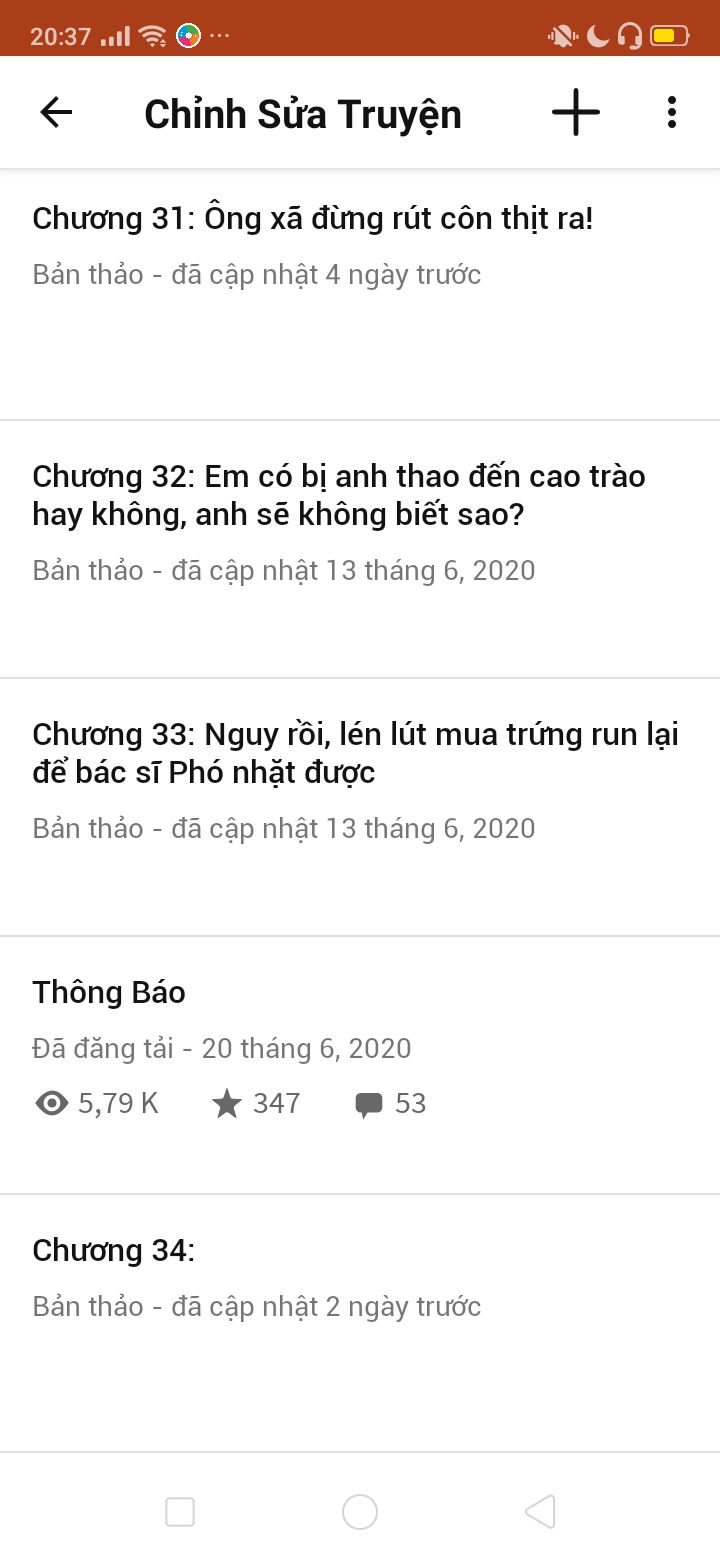Open the Chương 32 draft
Screen dimensions: 720x1560
[x=360, y=550]
